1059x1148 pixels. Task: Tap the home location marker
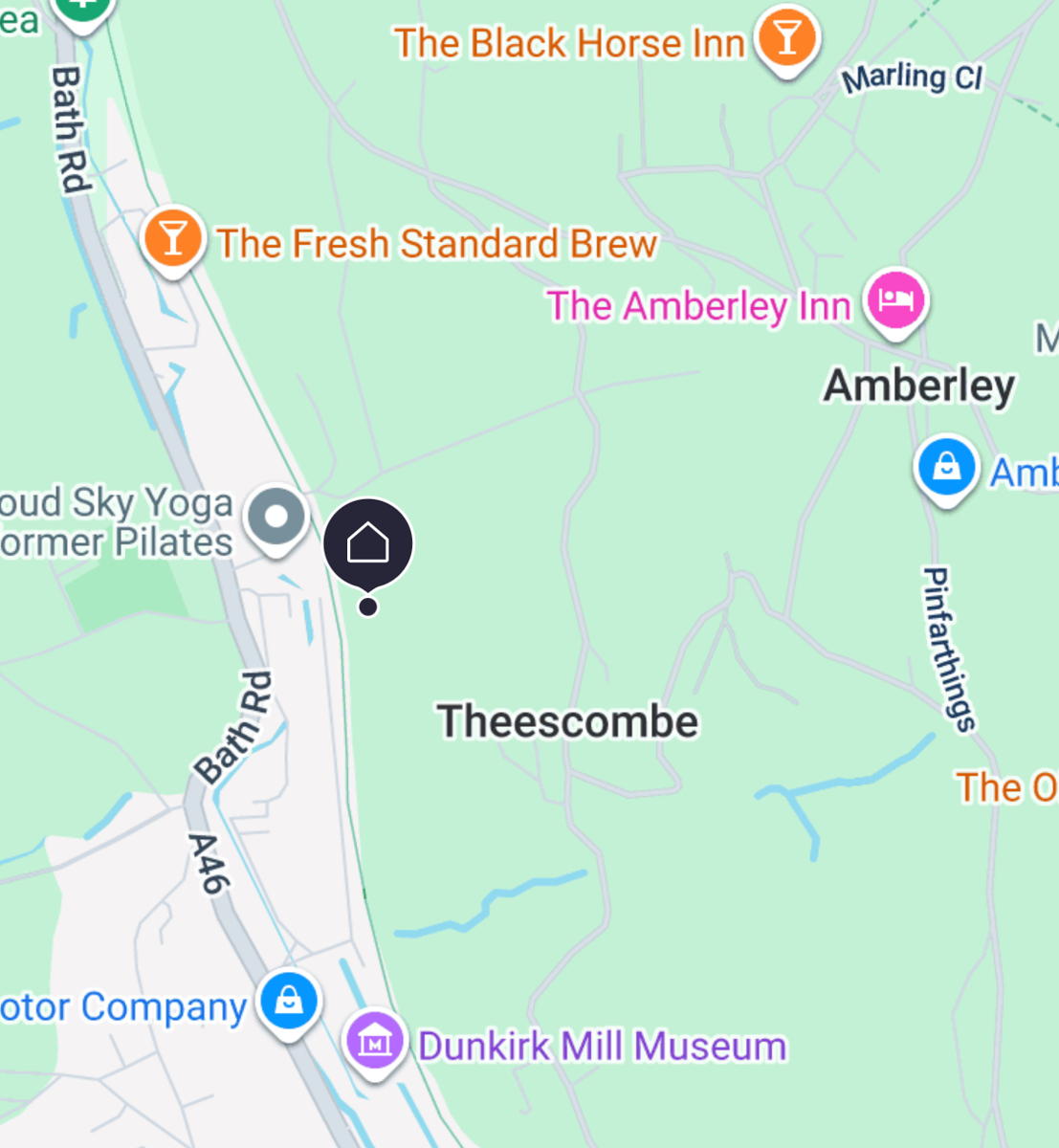click(368, 543)
